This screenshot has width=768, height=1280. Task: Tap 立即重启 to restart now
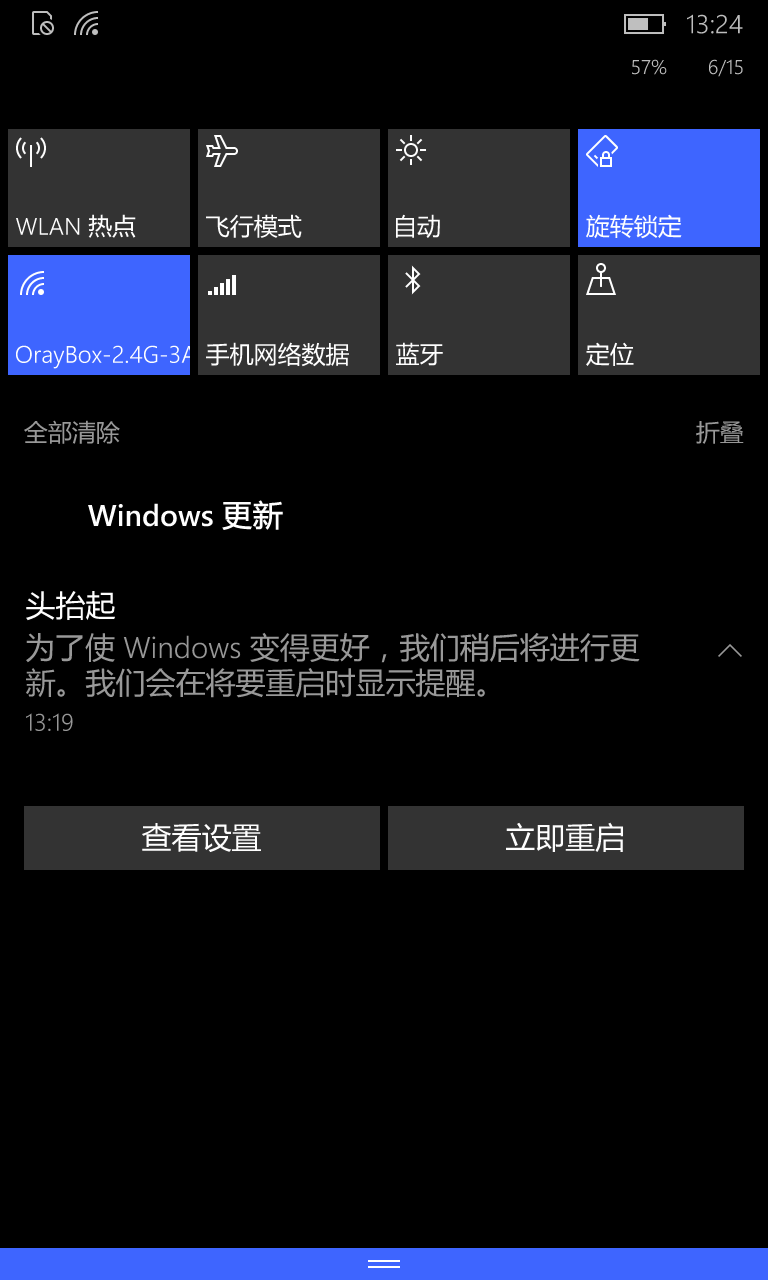tap(566, 838)
